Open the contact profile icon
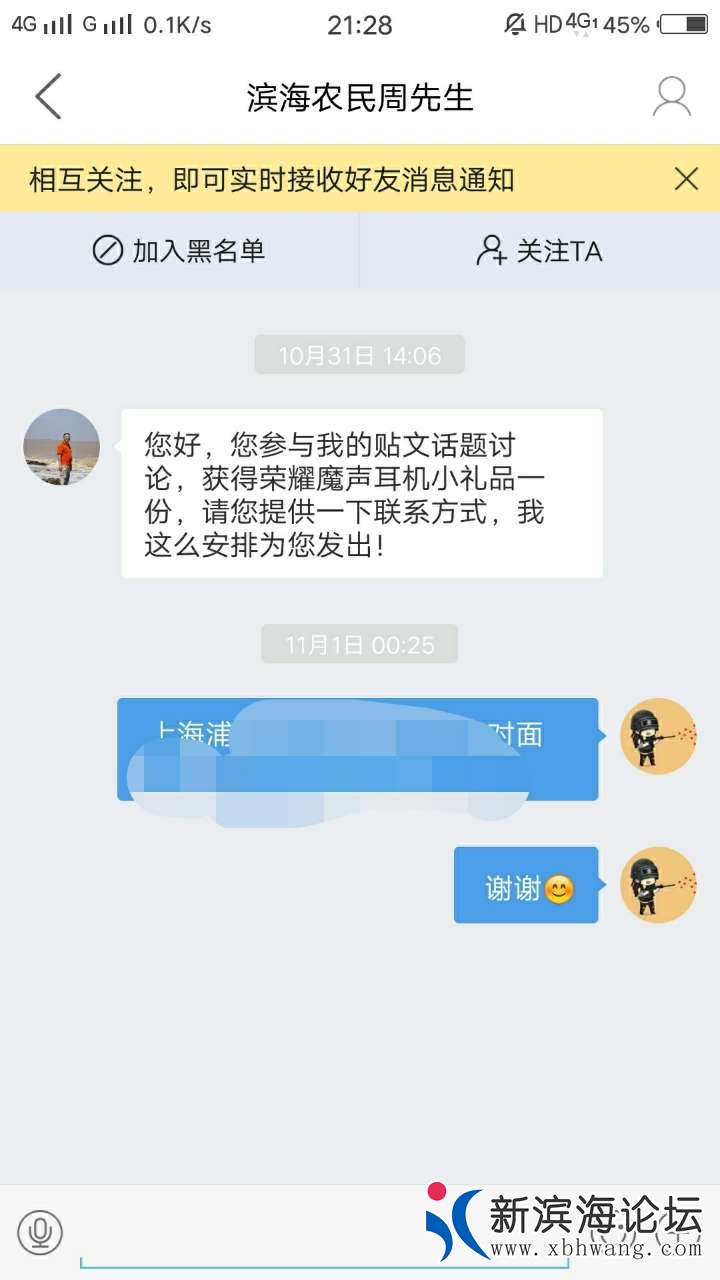Viewport: 720px width, 1280px height. tap(672, 97)
